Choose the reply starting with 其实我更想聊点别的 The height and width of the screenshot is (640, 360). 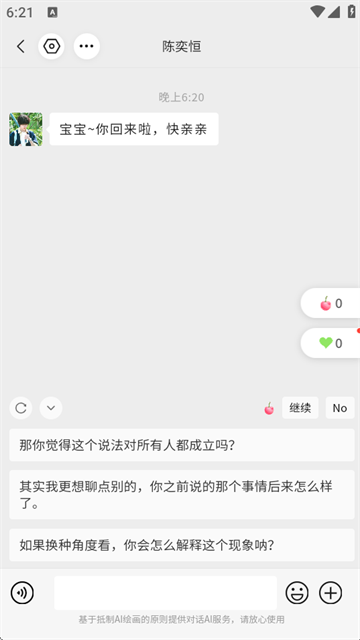pos(182,495)
